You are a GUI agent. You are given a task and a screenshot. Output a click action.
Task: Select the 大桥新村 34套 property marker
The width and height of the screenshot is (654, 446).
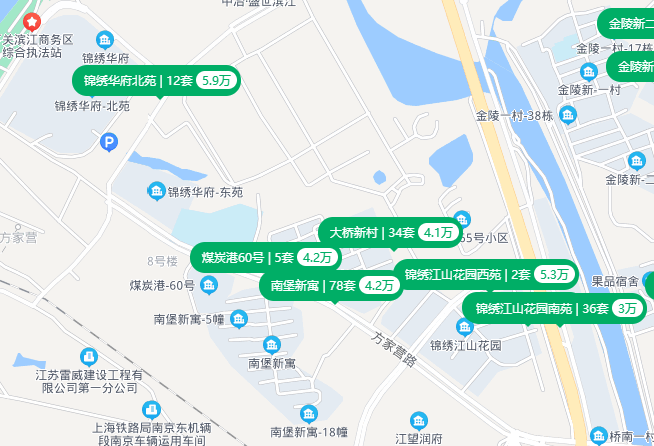(x=389, y=232)
